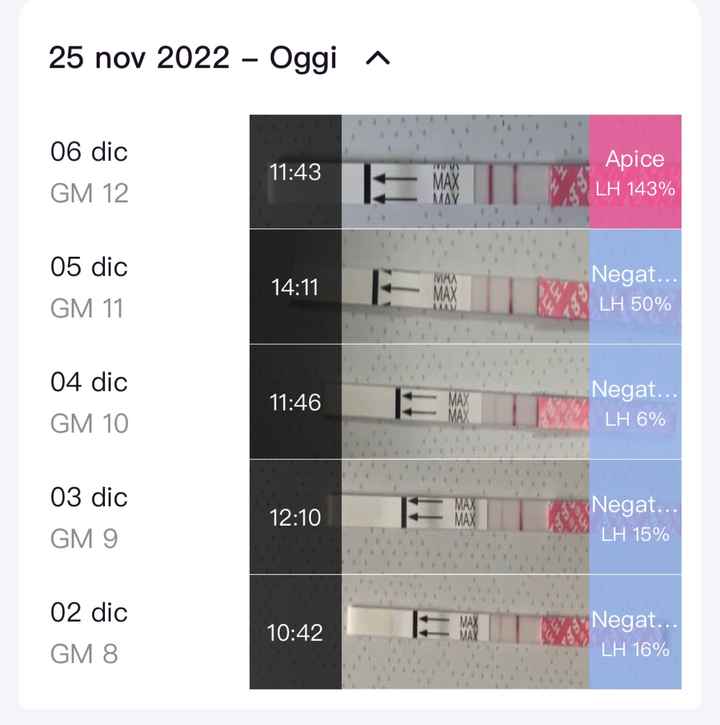
Task: Click the date range header title
Action: pyautogui.click(x=193, y=58)
